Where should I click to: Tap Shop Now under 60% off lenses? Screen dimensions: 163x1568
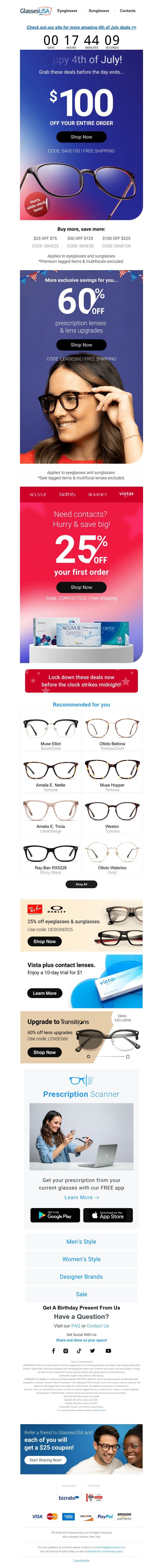point(81,344)
